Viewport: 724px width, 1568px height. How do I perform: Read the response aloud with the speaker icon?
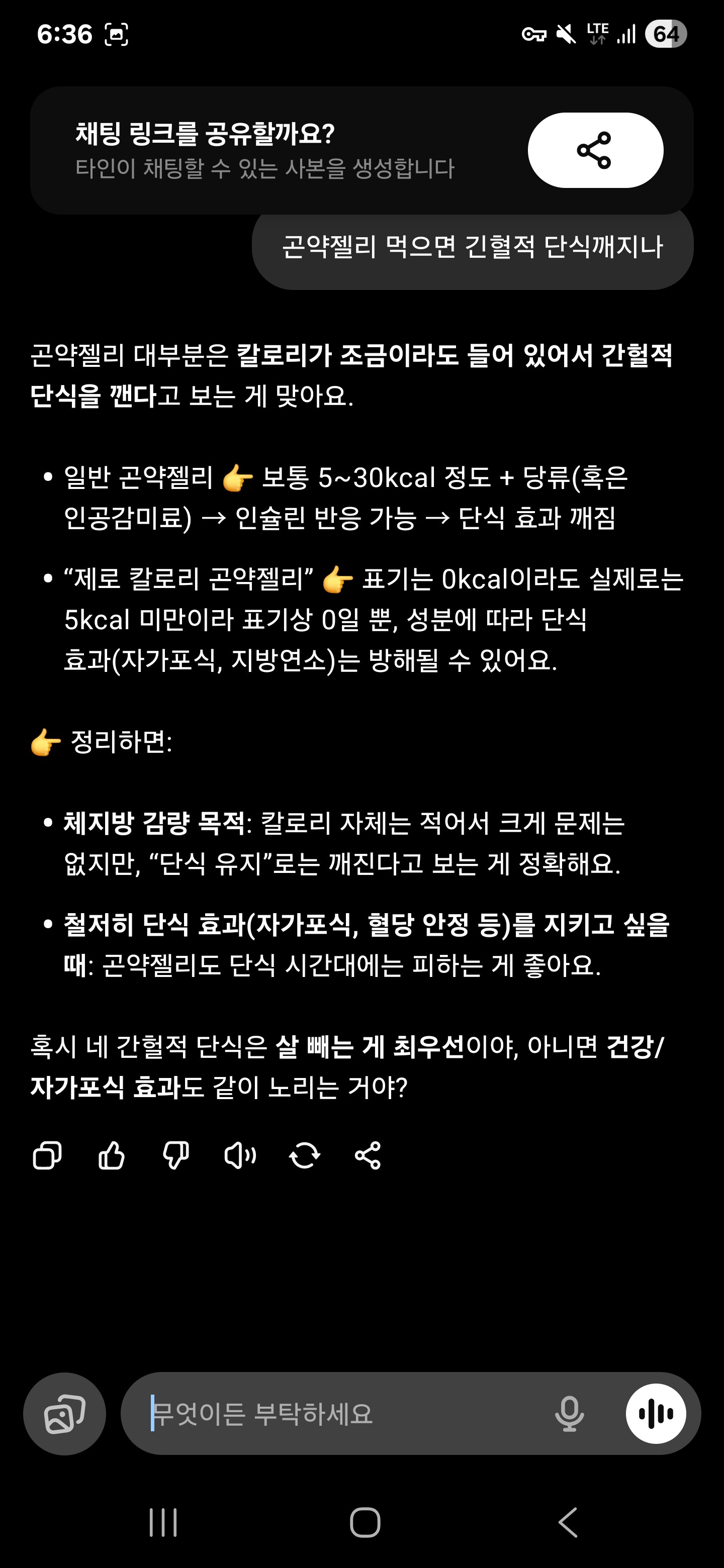240,1155
